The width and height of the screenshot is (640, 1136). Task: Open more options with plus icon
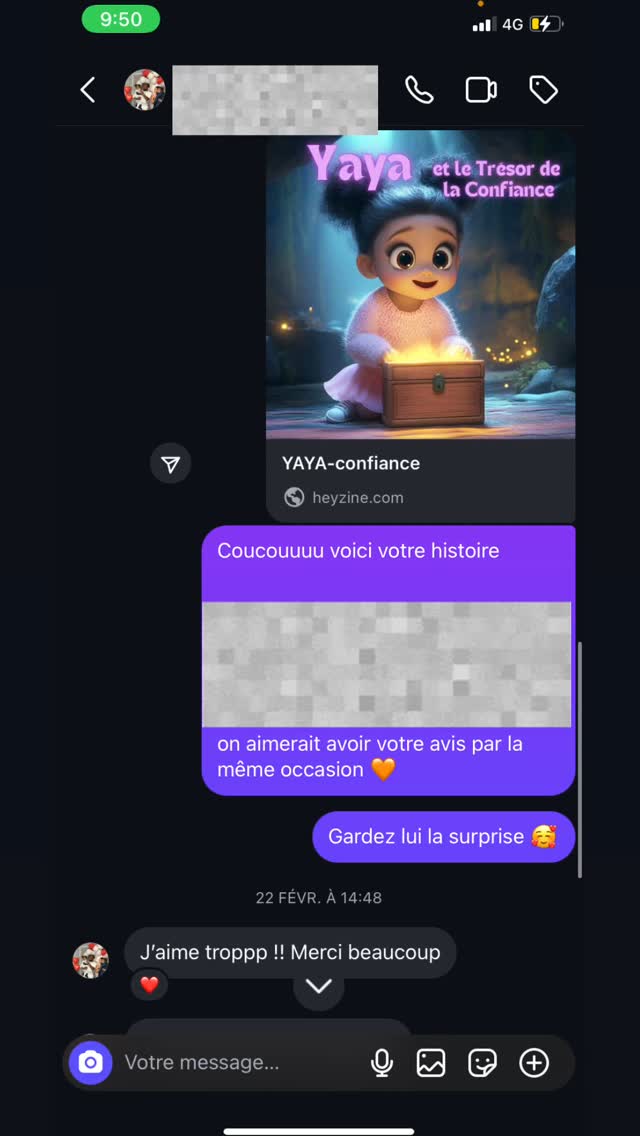(534, 1062)
